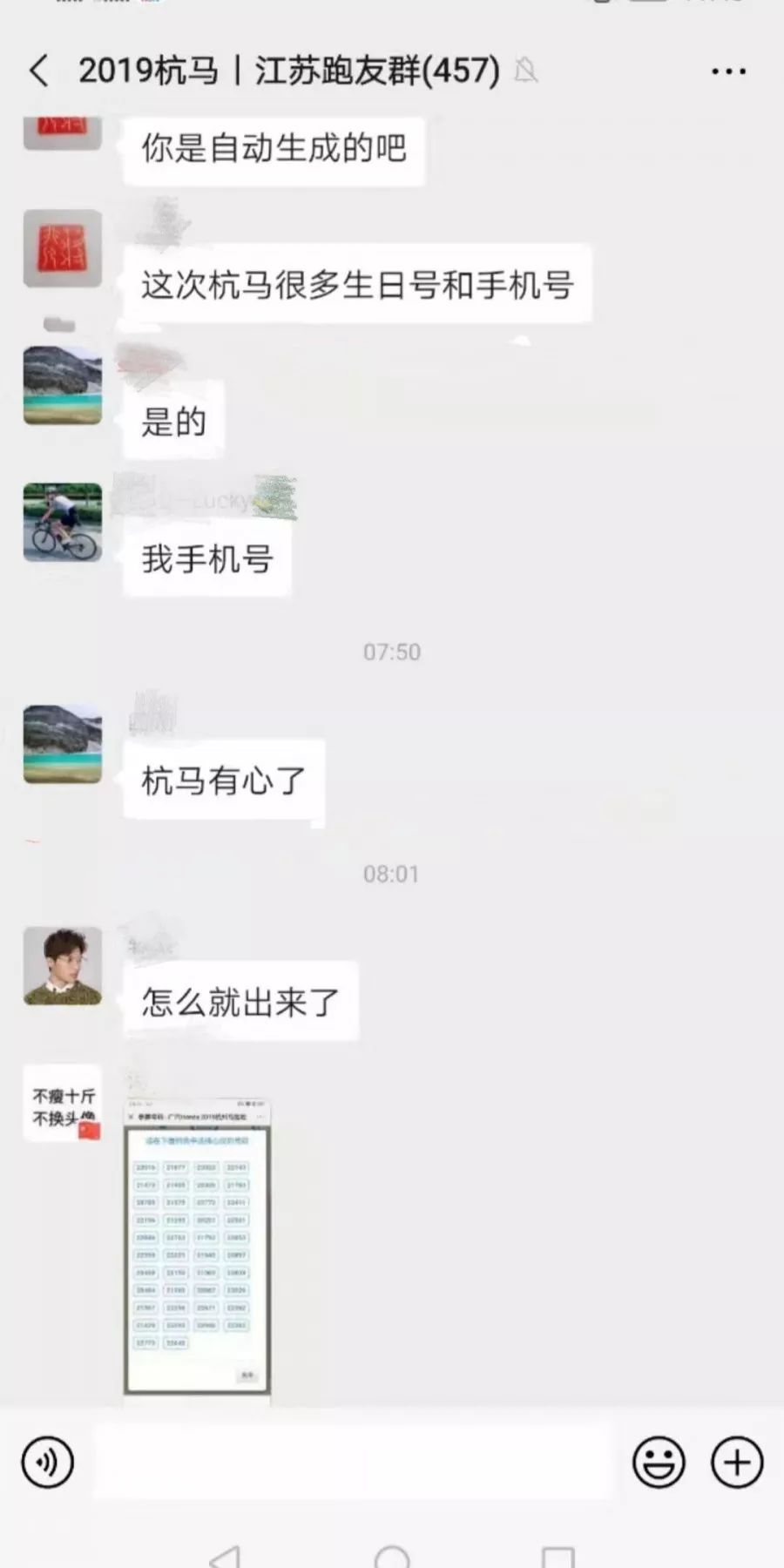View profile of the cyclist avatar
Screen dimensions: 784x1568
tap(63, 523)
